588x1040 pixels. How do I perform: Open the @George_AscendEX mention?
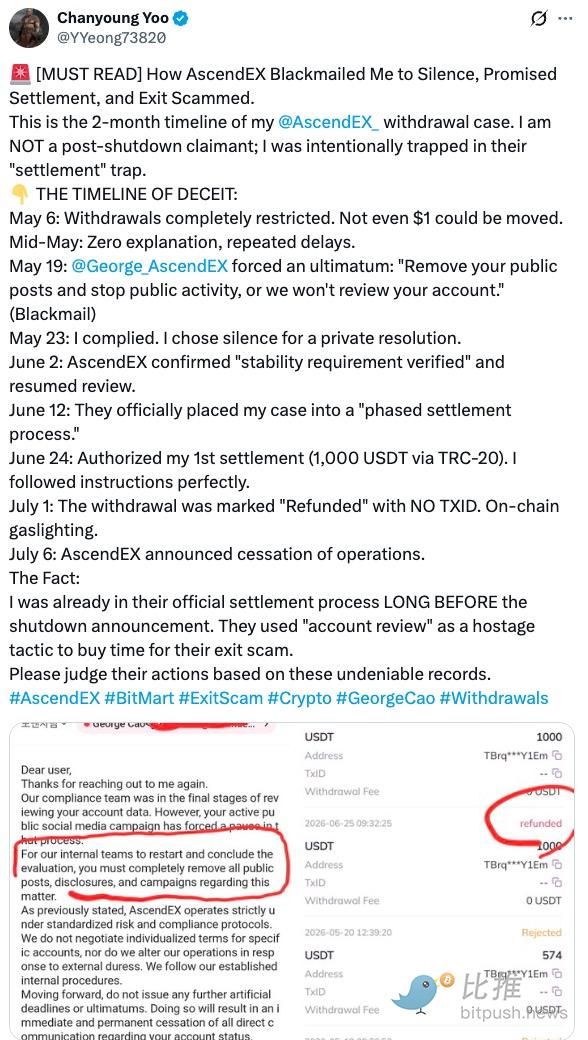149,266
